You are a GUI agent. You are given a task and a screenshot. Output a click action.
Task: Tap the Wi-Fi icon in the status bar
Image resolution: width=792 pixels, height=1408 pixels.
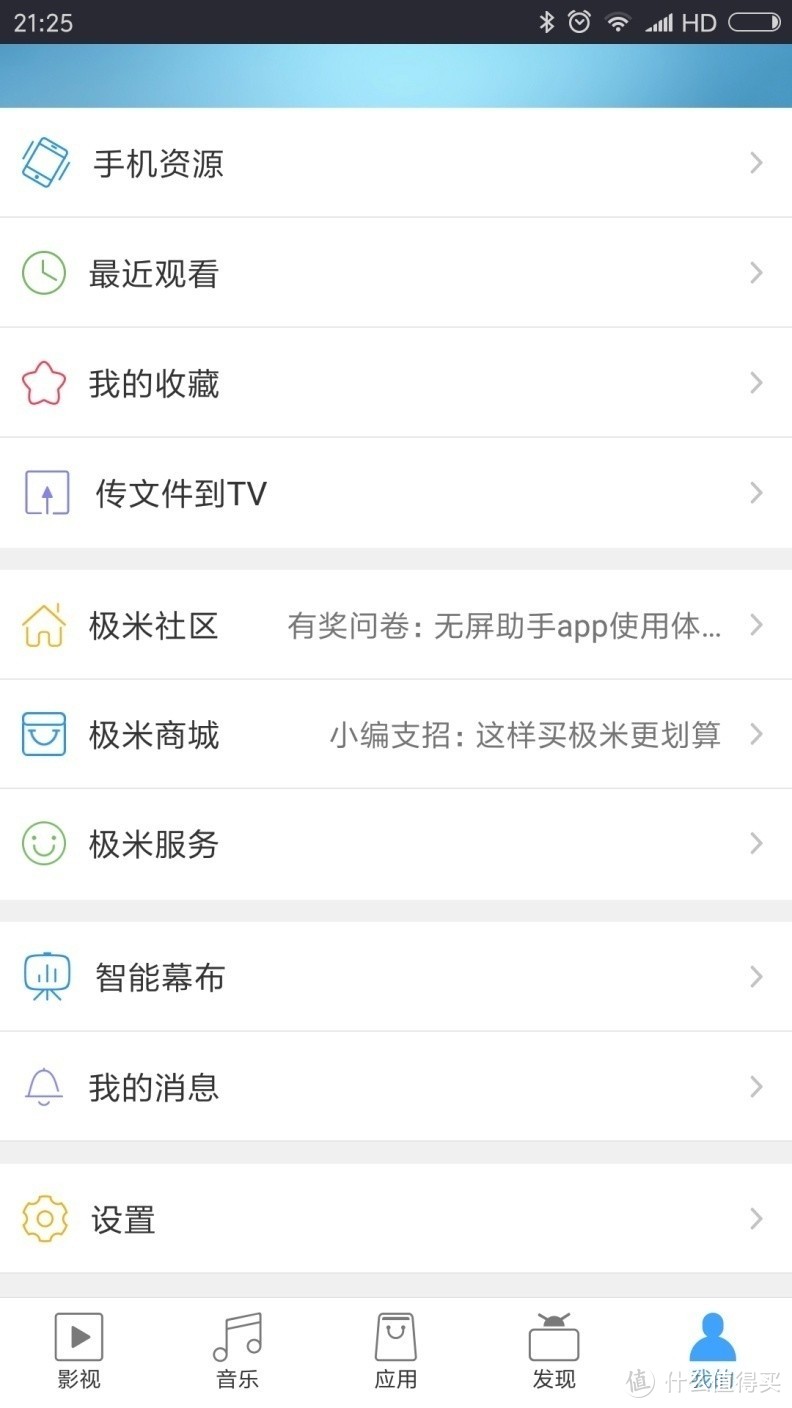[618, 21]
